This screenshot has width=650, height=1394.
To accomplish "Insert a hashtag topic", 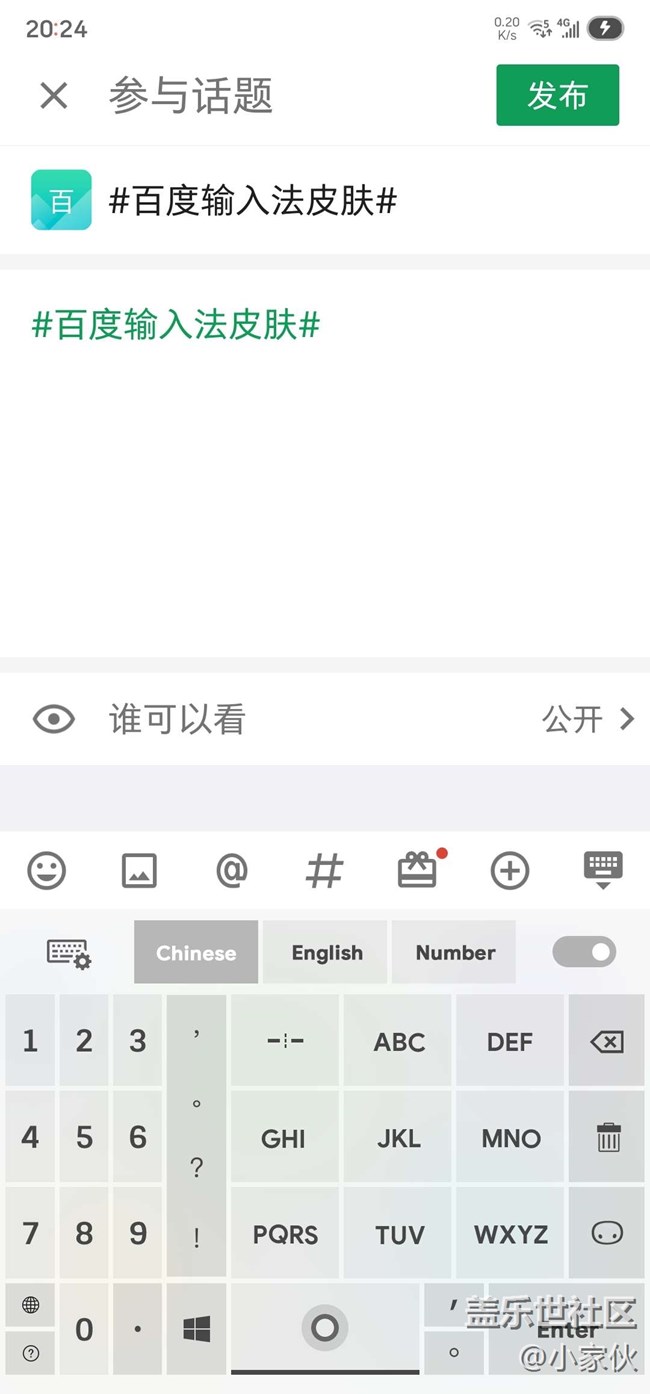I will [x=324, y=871].
